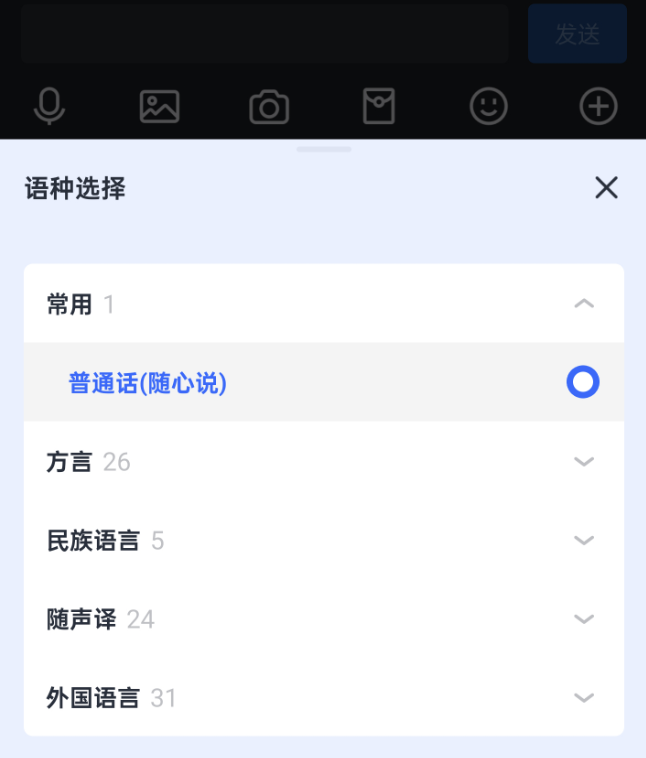646x758 pixels.
Task: Expand the 民族语言 section
Action: coord(584,541)
